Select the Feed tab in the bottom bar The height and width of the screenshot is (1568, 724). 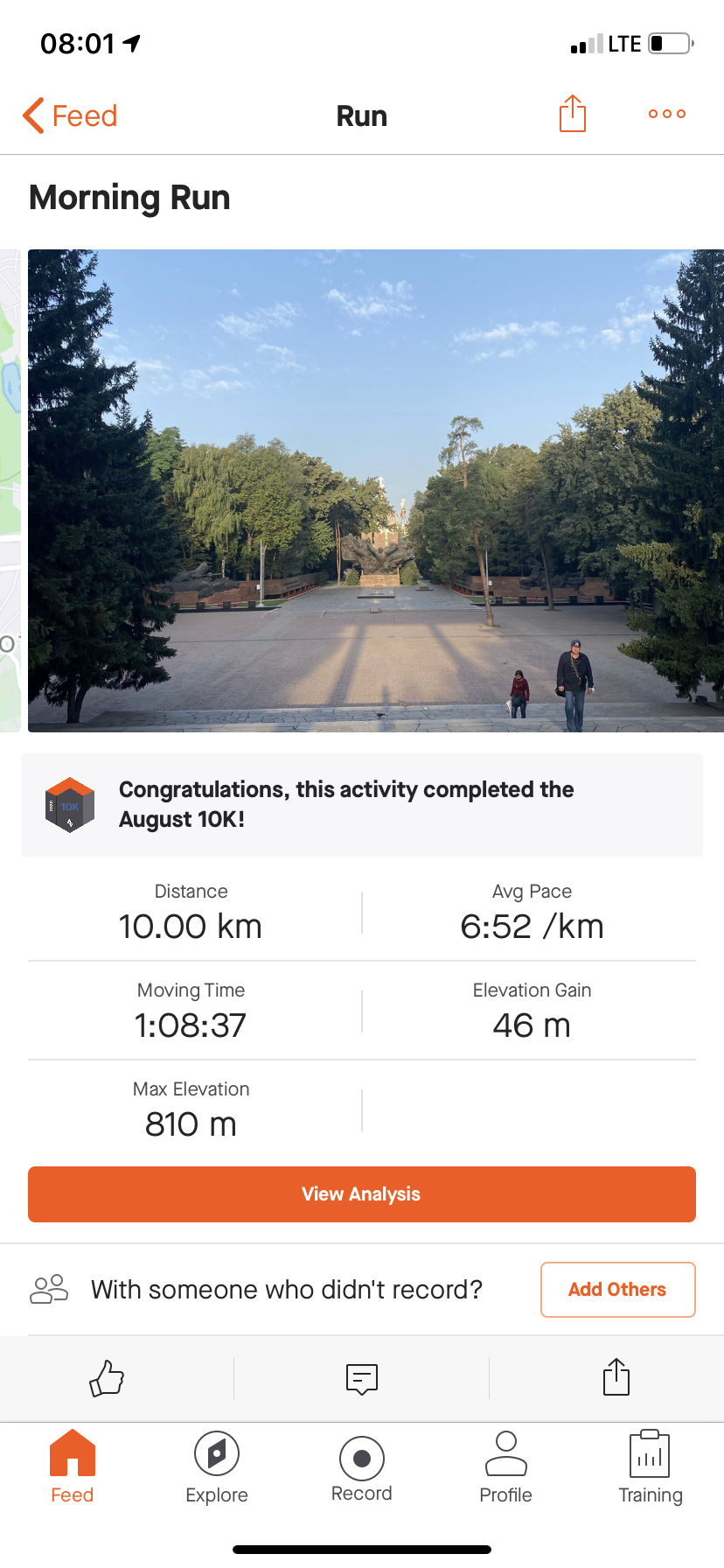pyautogui.click(x=73, y=1467)
